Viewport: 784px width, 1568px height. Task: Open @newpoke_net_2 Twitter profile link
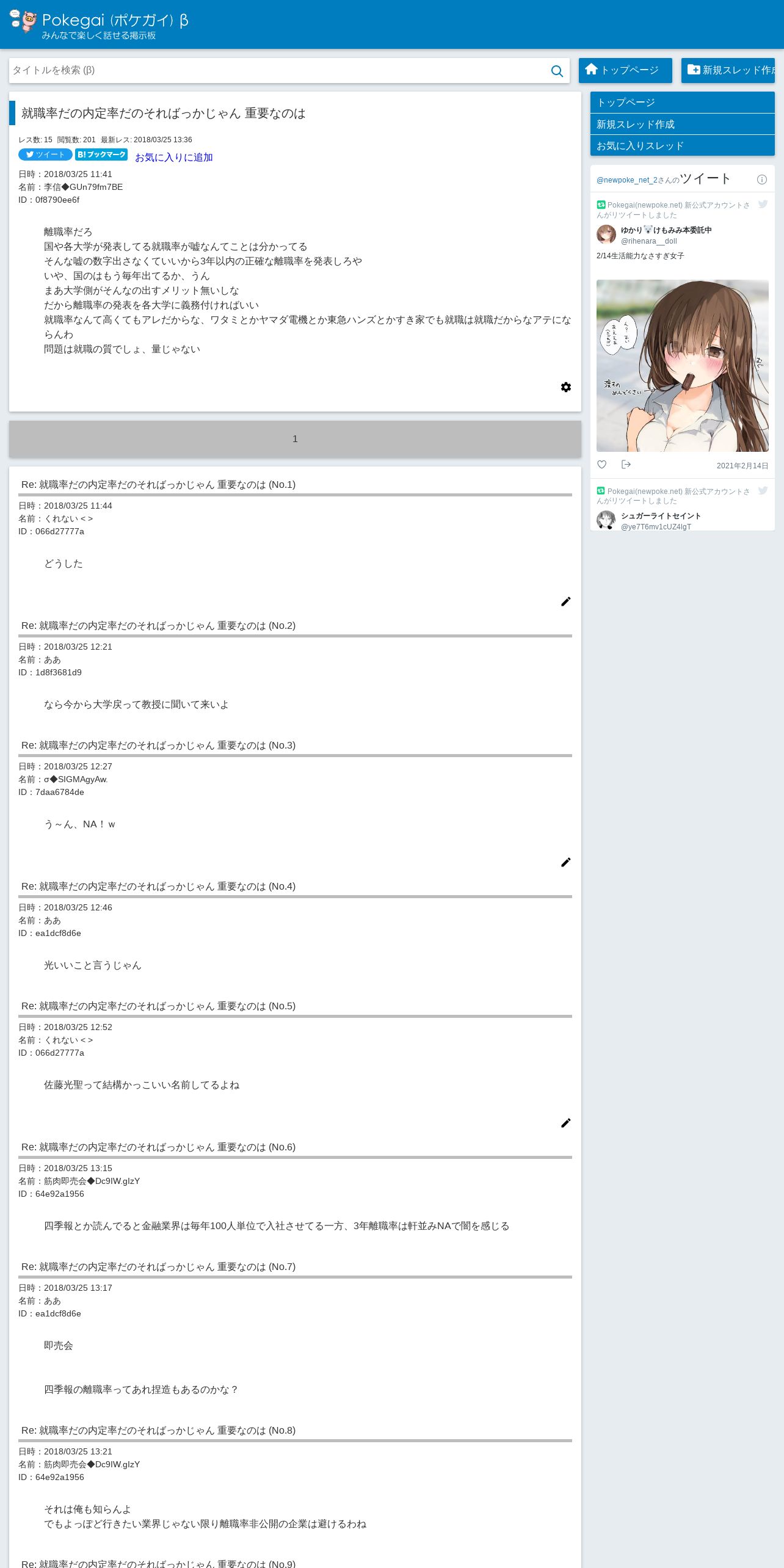pyautogui.click(x=626, y=180)
